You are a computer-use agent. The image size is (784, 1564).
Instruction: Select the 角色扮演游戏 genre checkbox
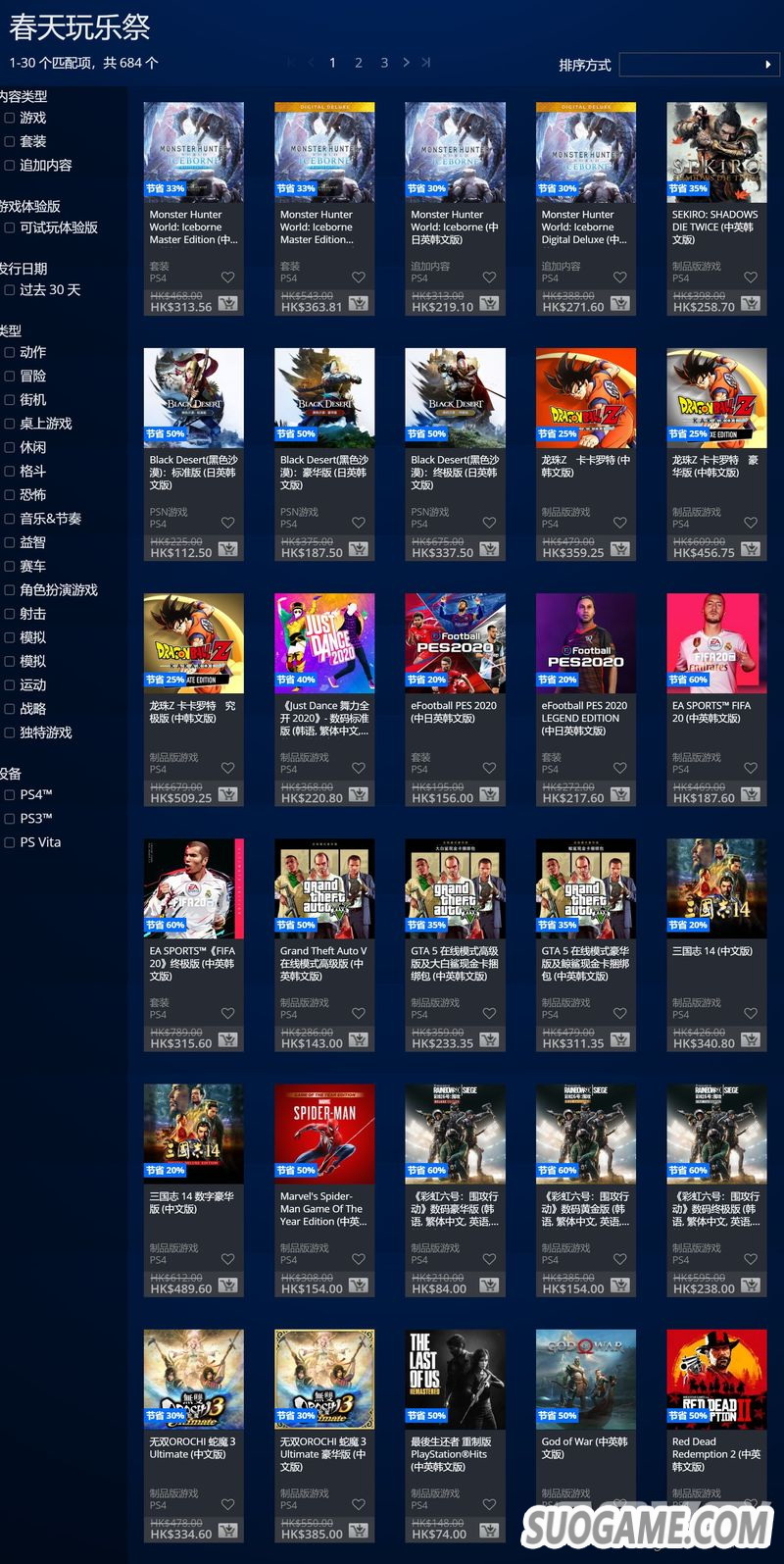tap(10, 590)
